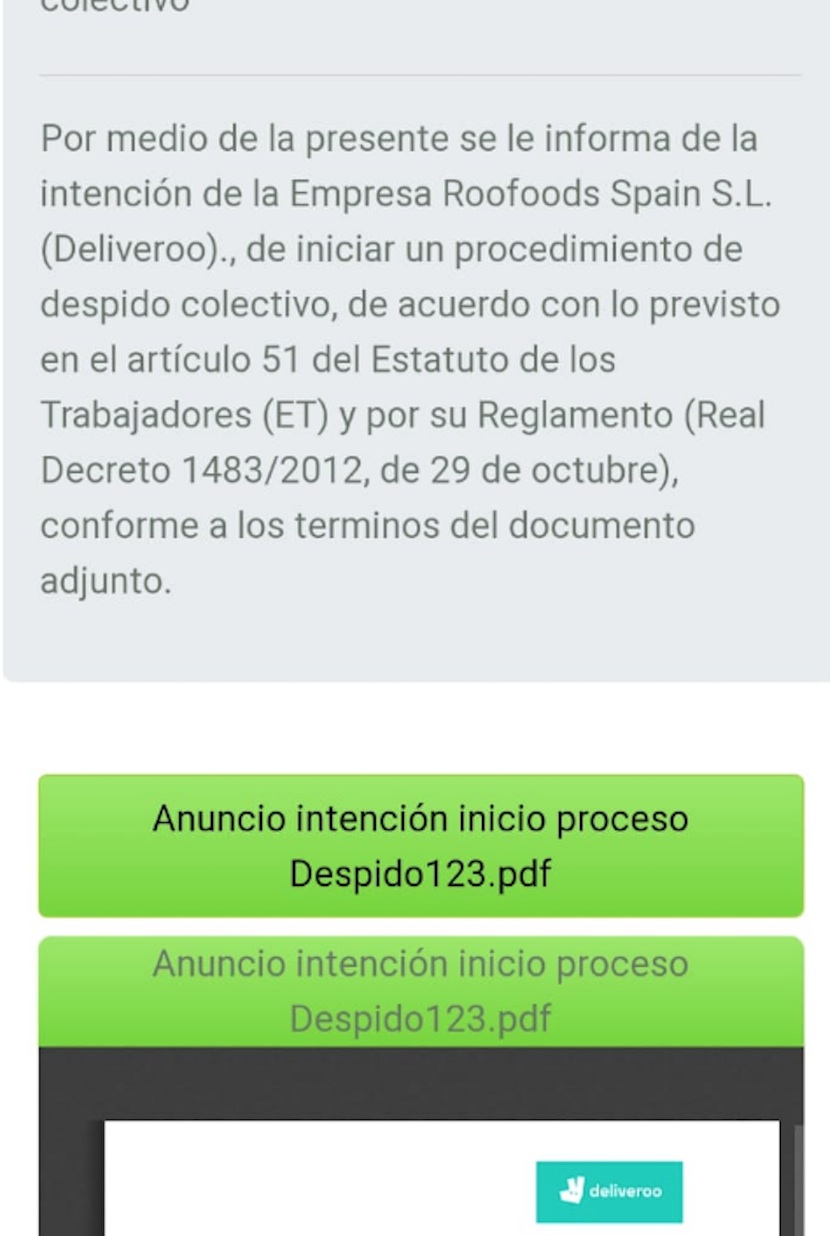Image resolution: width=830 pixels, height=1236 pixels.
Task: Tap the grey-text Despido123.pdf header above the preview
Action: coord(420,991)
